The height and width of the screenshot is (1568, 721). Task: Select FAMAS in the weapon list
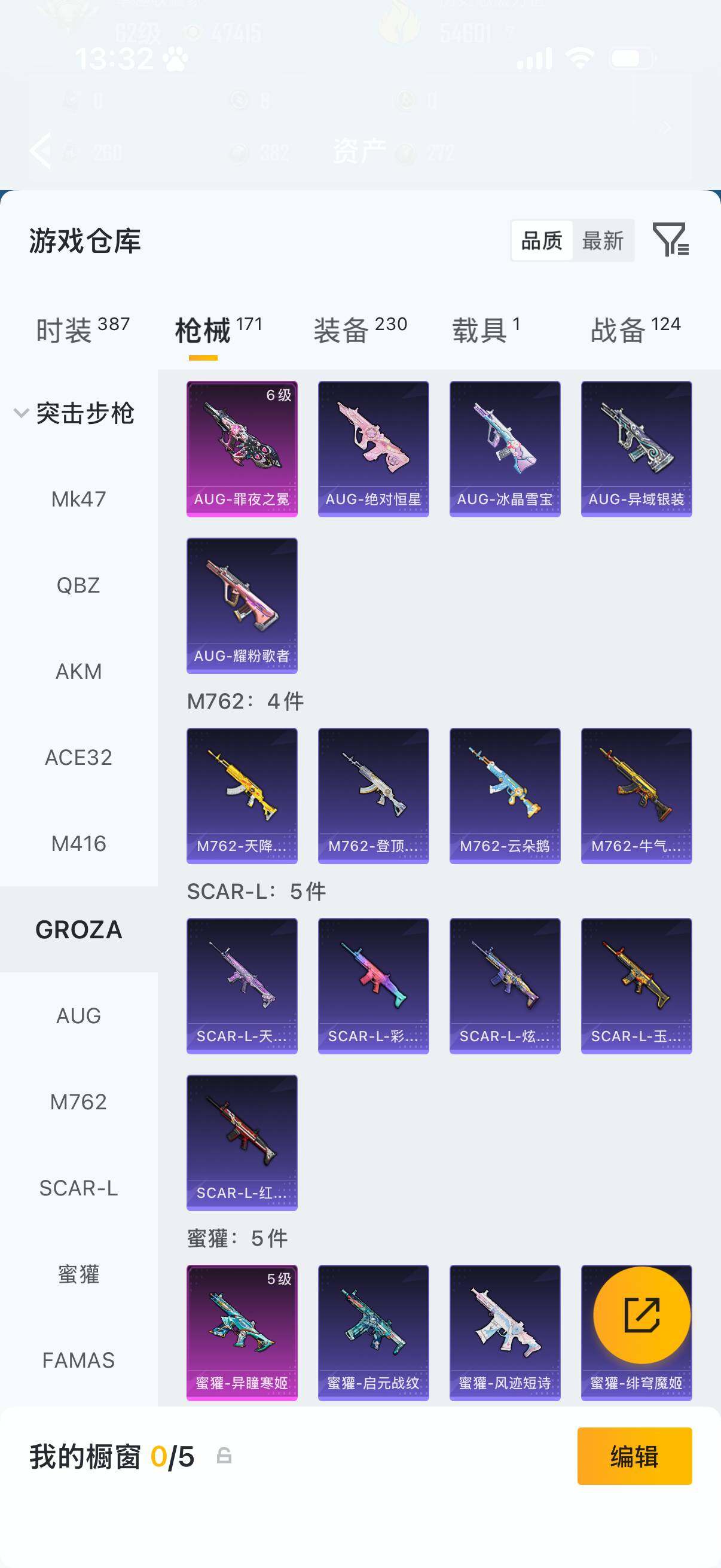78,1360
